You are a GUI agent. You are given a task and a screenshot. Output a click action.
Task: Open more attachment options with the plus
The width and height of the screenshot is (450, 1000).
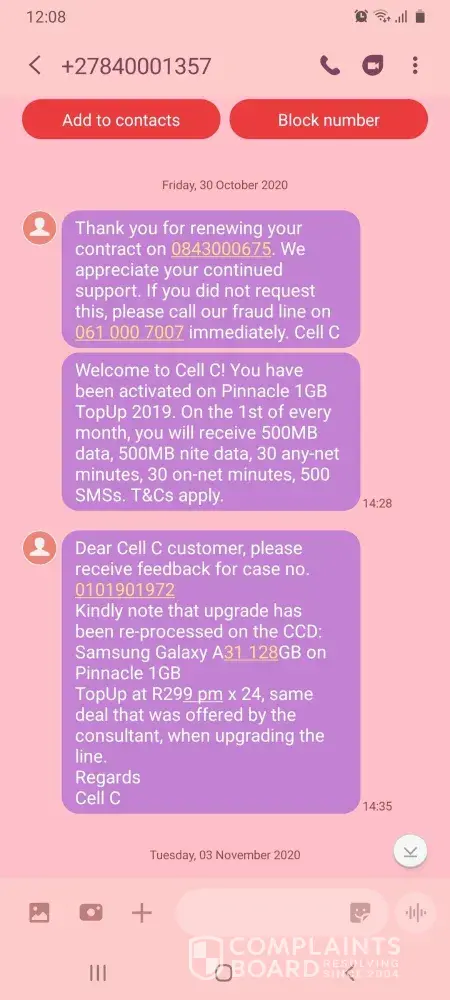142,913
